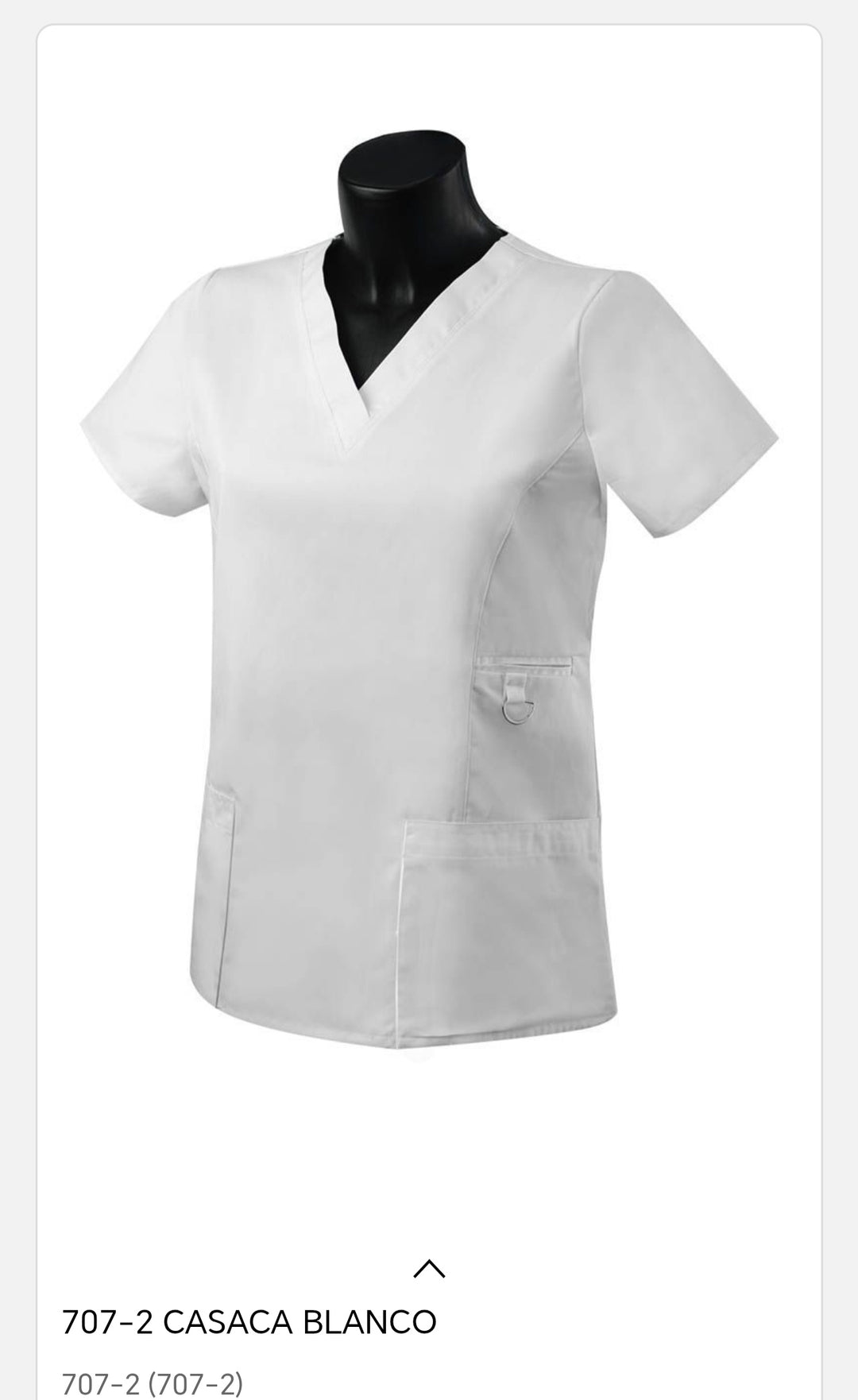Viewport: 858px width, 1400px height.
Task: Tap the up chevron above the product name
Action: [429, 1269]
